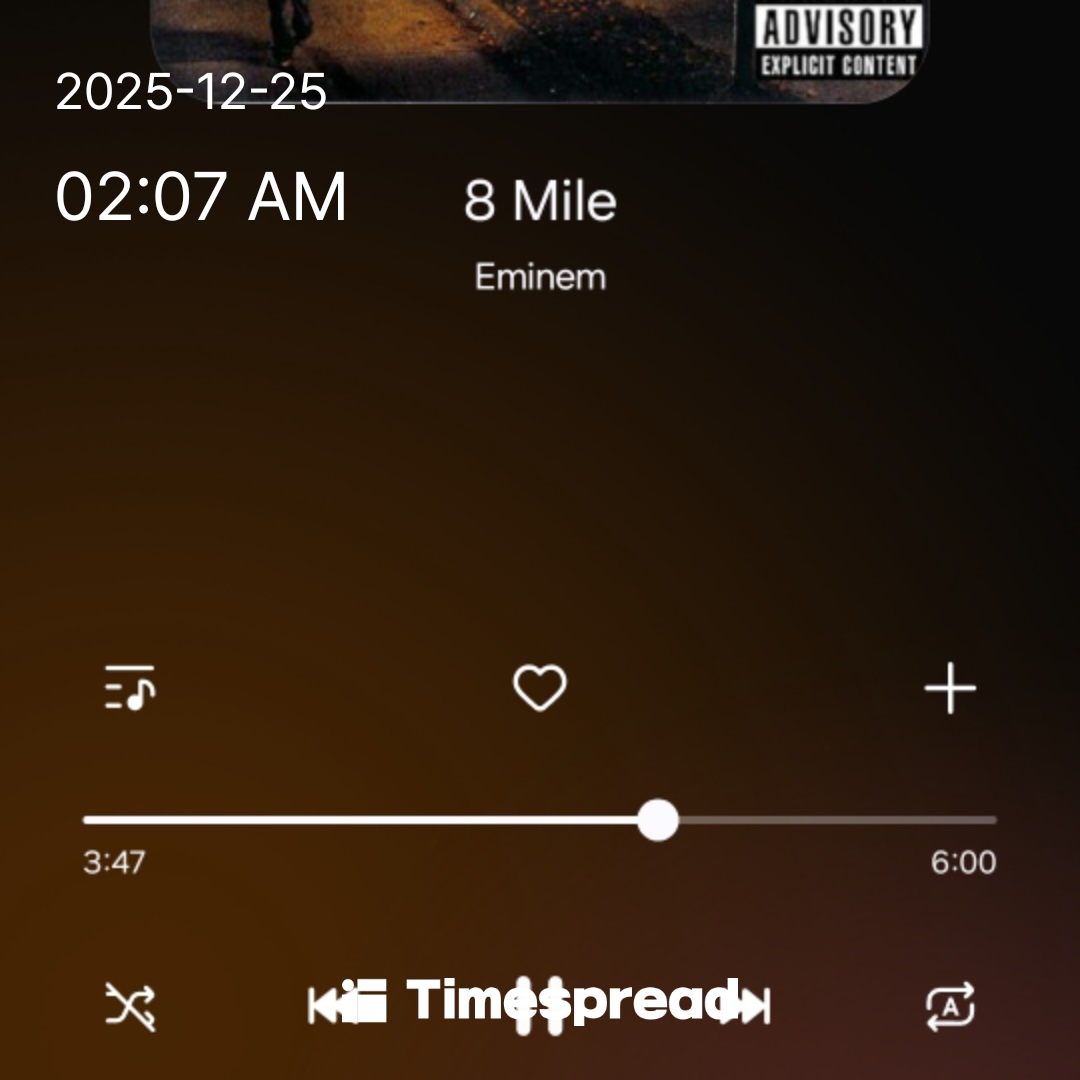Viewport: 1080px width, 1080px height.
Task: Toggle shuffle mode
Action: 129,1006
